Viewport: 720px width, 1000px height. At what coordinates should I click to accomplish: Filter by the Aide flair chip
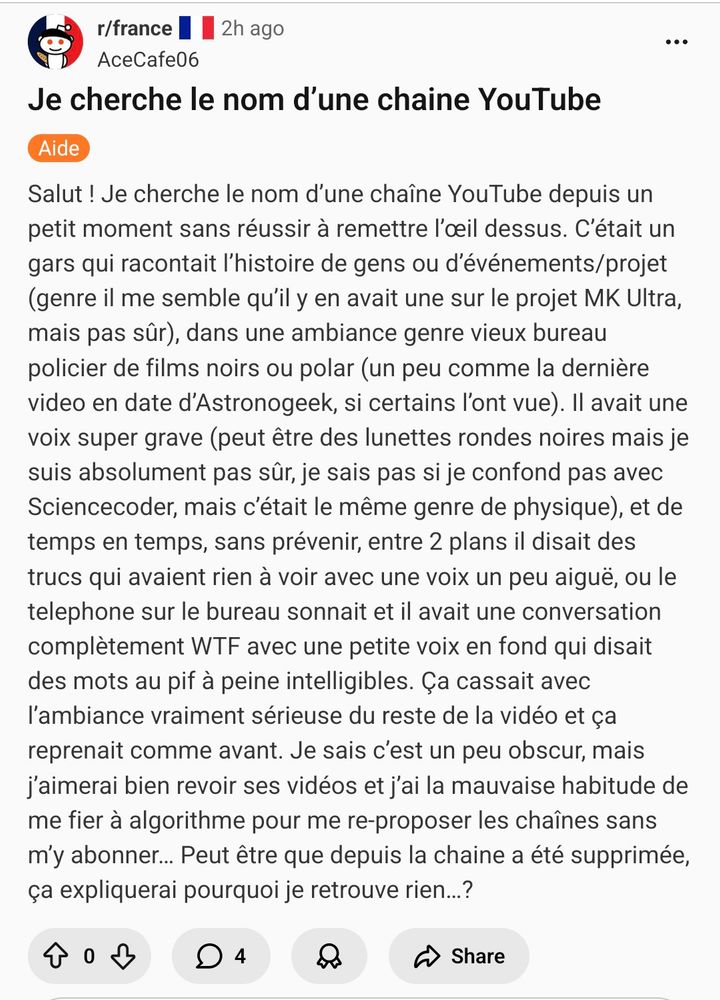pyautogui.click(x=59, y=149)
